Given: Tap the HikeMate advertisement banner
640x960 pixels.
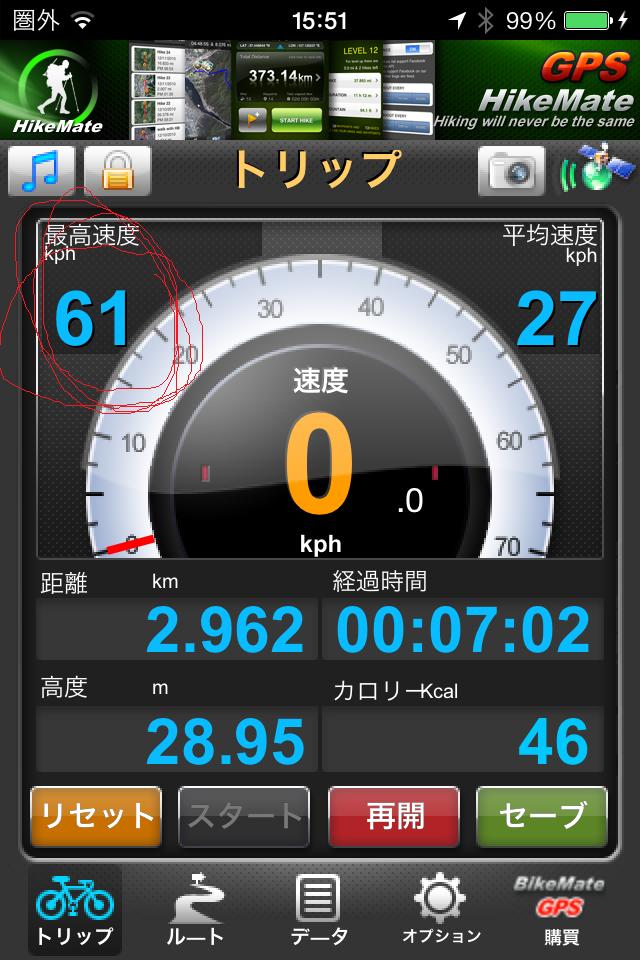Looking at the screenshot, I should tap(320, 90).
